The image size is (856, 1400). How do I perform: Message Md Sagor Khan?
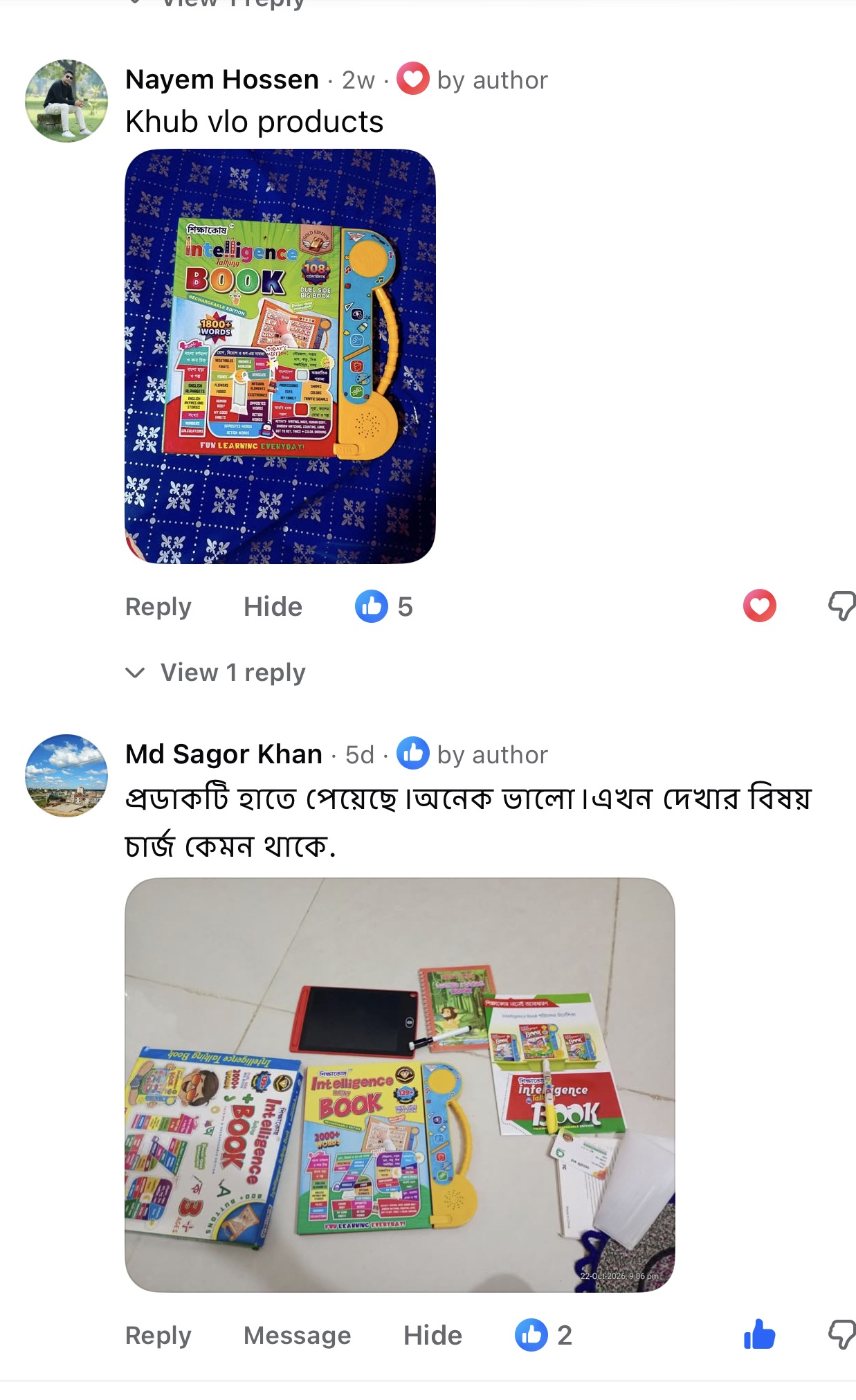click(298, 1336)
